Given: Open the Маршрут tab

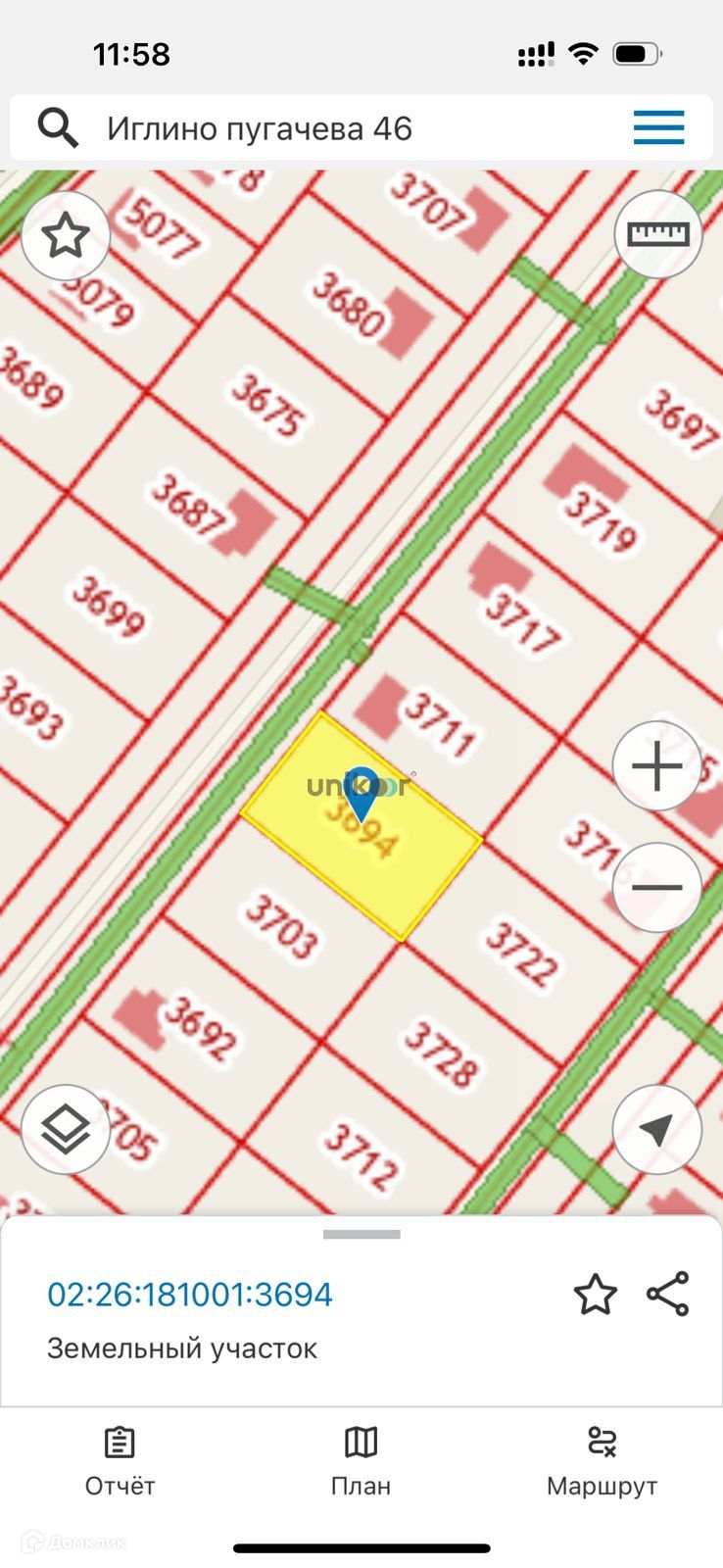Looking at the screenshot, I should 602,1461.
